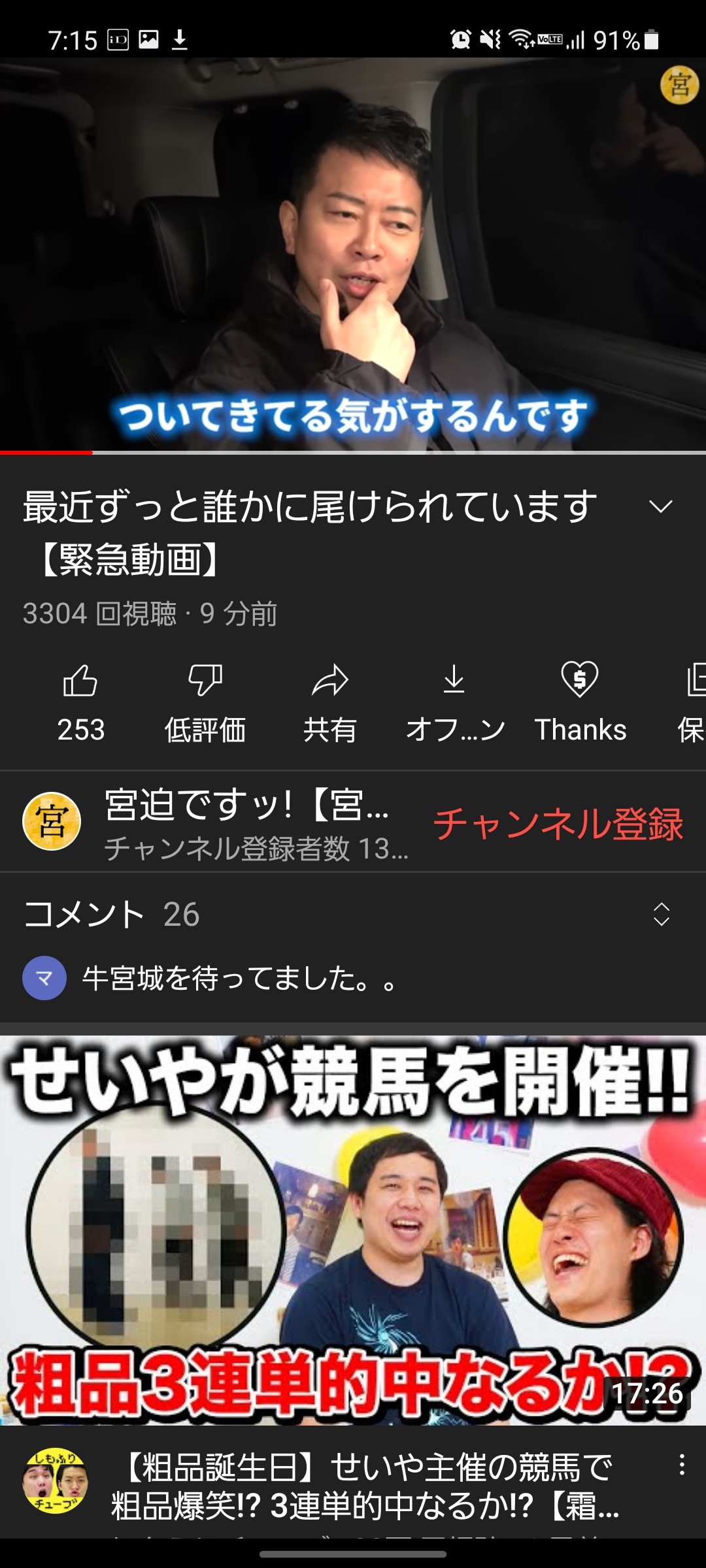Expand the コメント section

tap(661, 914)
